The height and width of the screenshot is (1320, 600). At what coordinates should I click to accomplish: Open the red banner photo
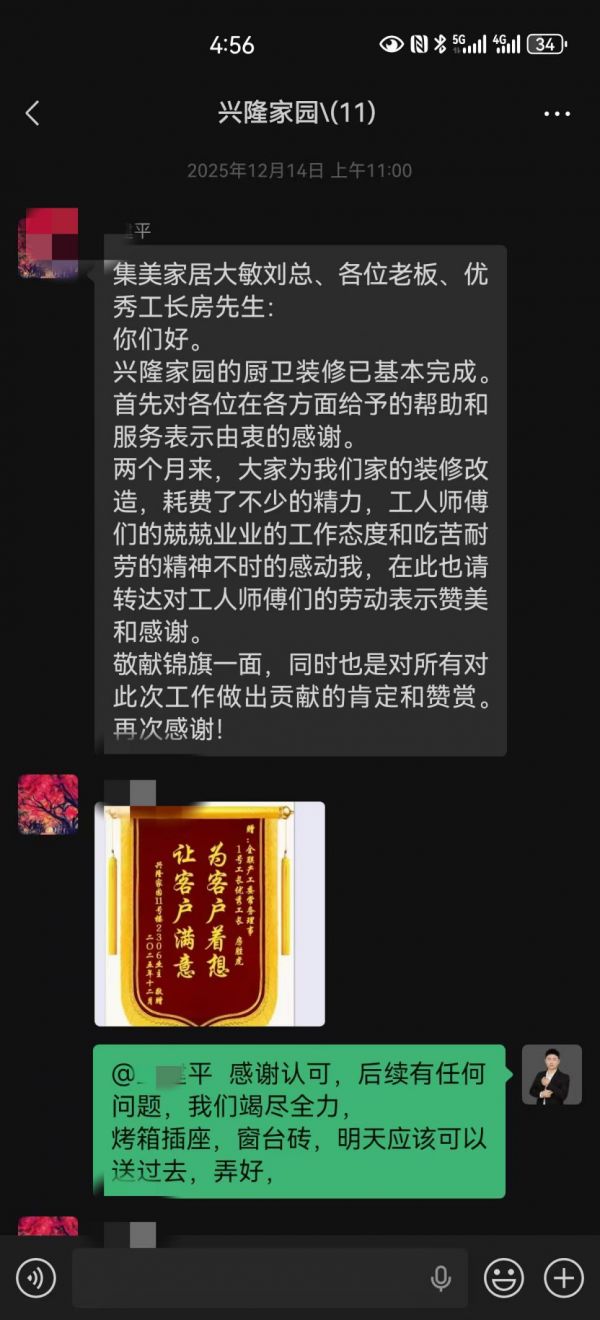(209, 914)
